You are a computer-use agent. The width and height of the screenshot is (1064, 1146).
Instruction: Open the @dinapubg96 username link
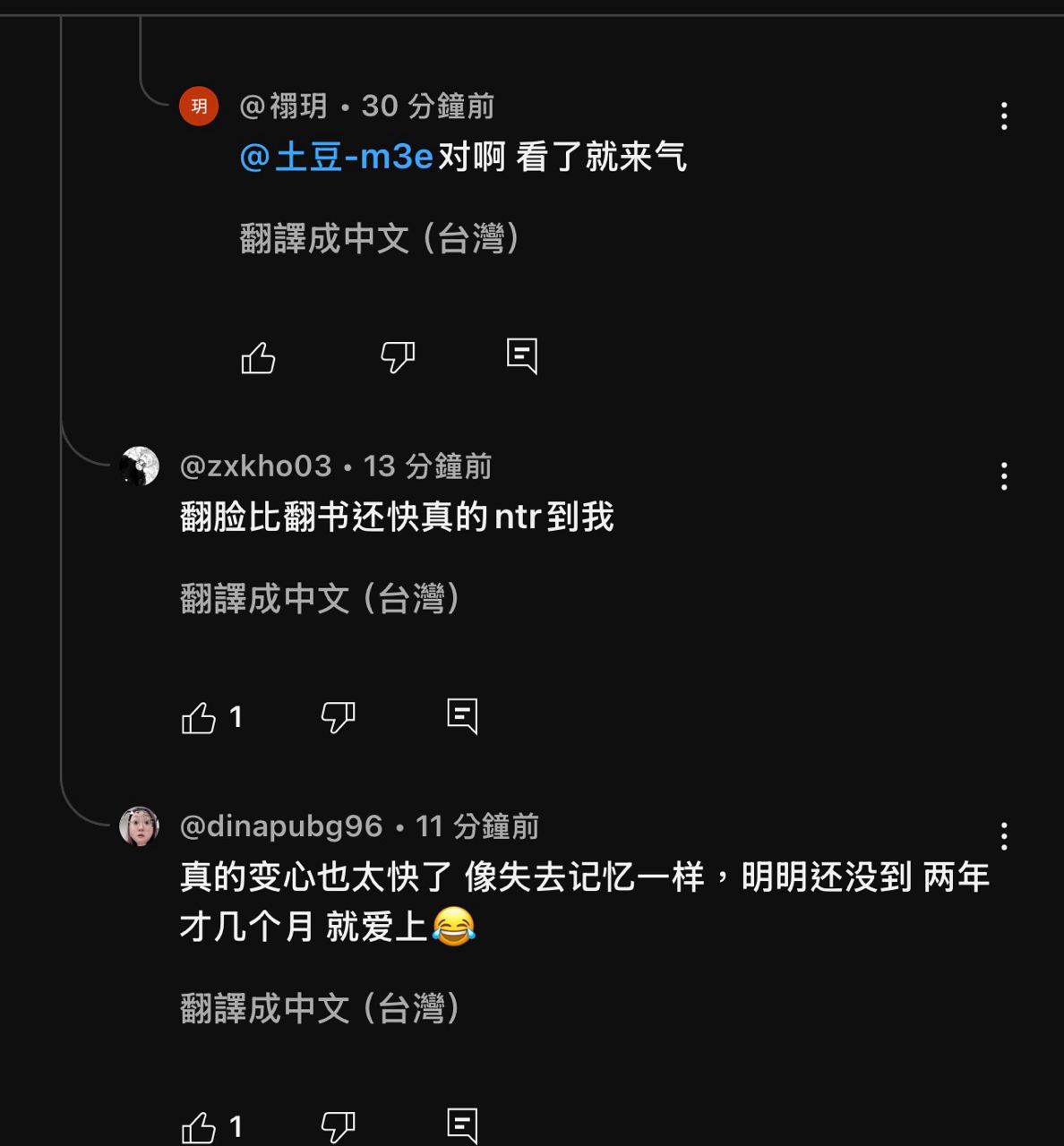click(281, 826)
